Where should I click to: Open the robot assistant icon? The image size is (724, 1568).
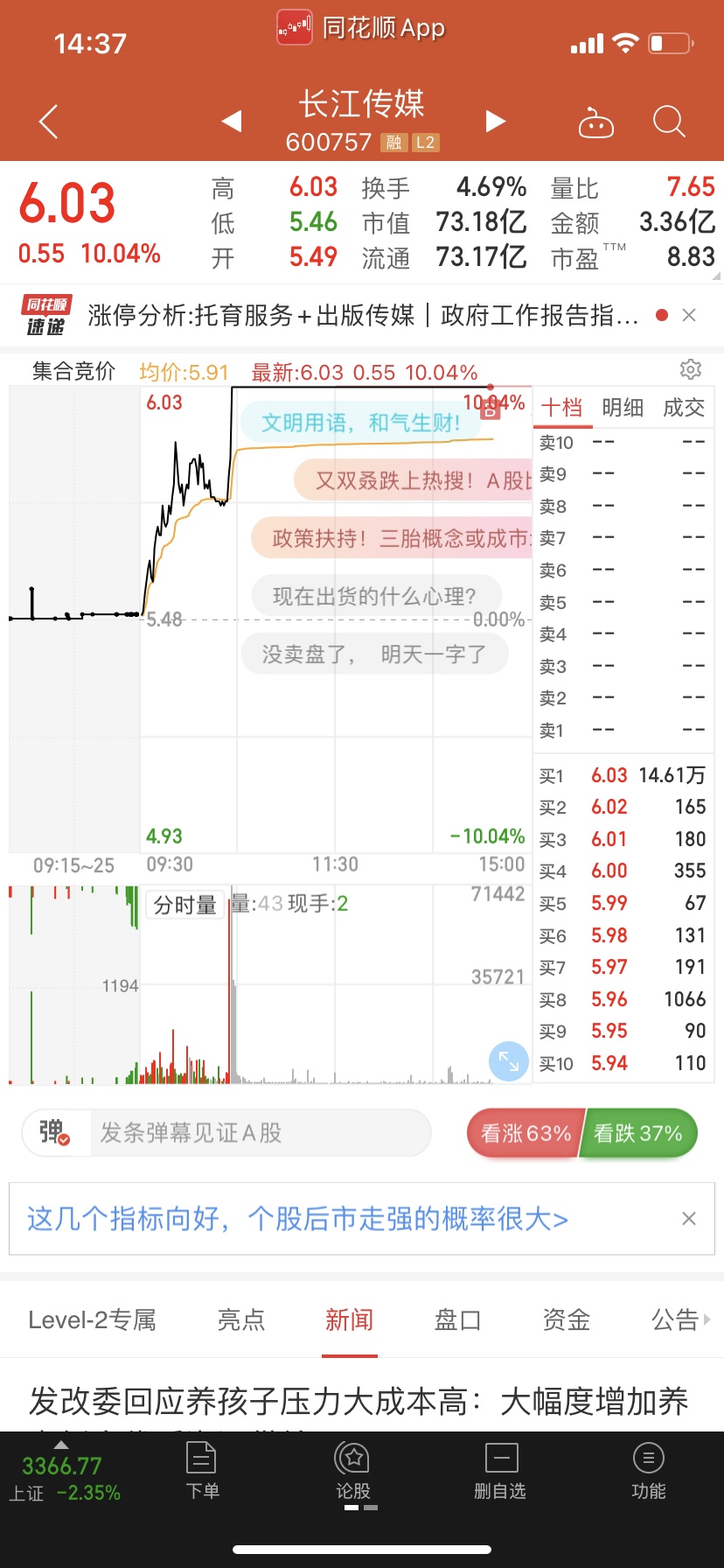596,122
